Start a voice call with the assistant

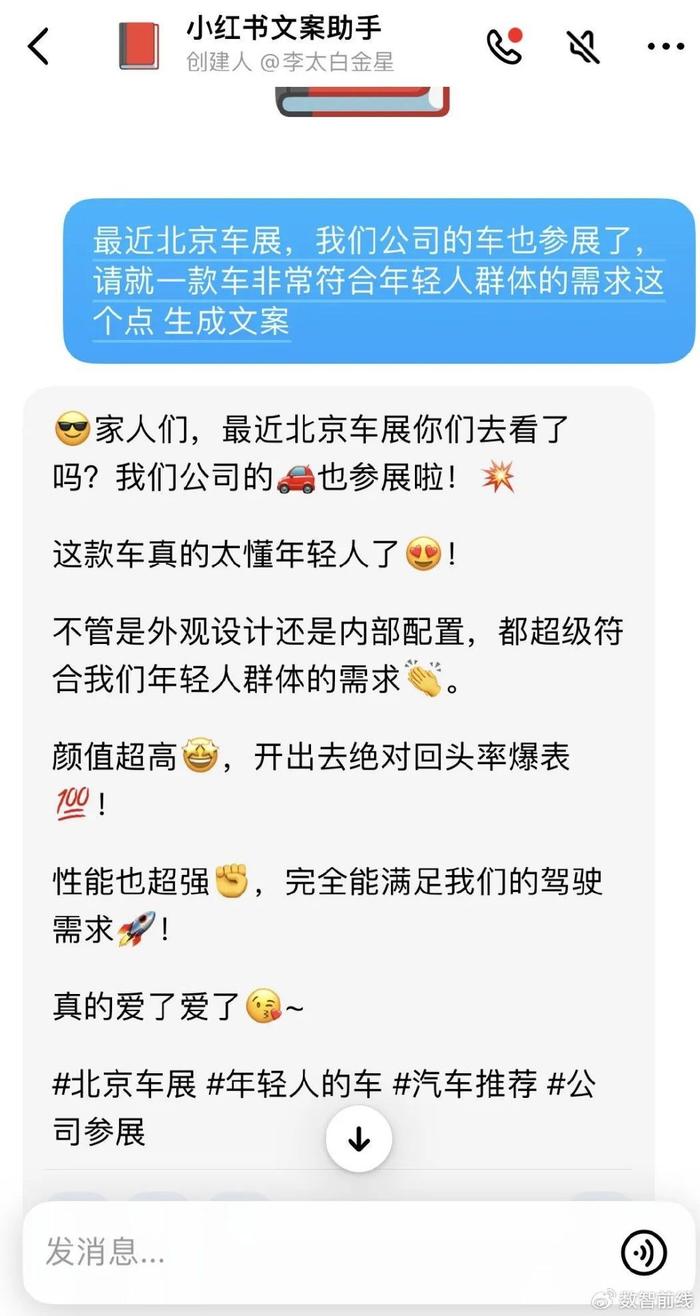(504, 46)
